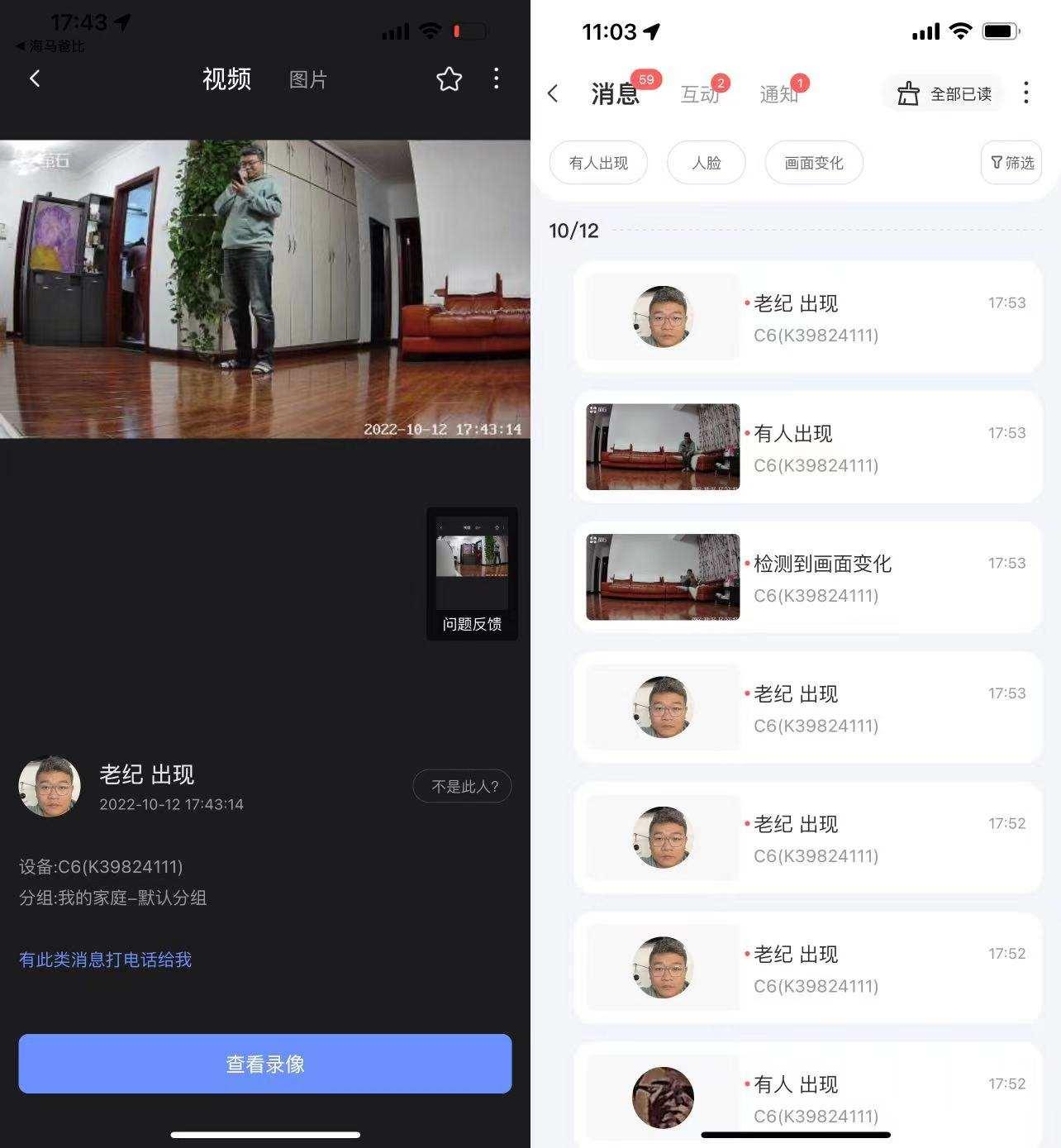Tap the 不是此人? button
The image size is (1061, 1148).
[x=463, y=786]
